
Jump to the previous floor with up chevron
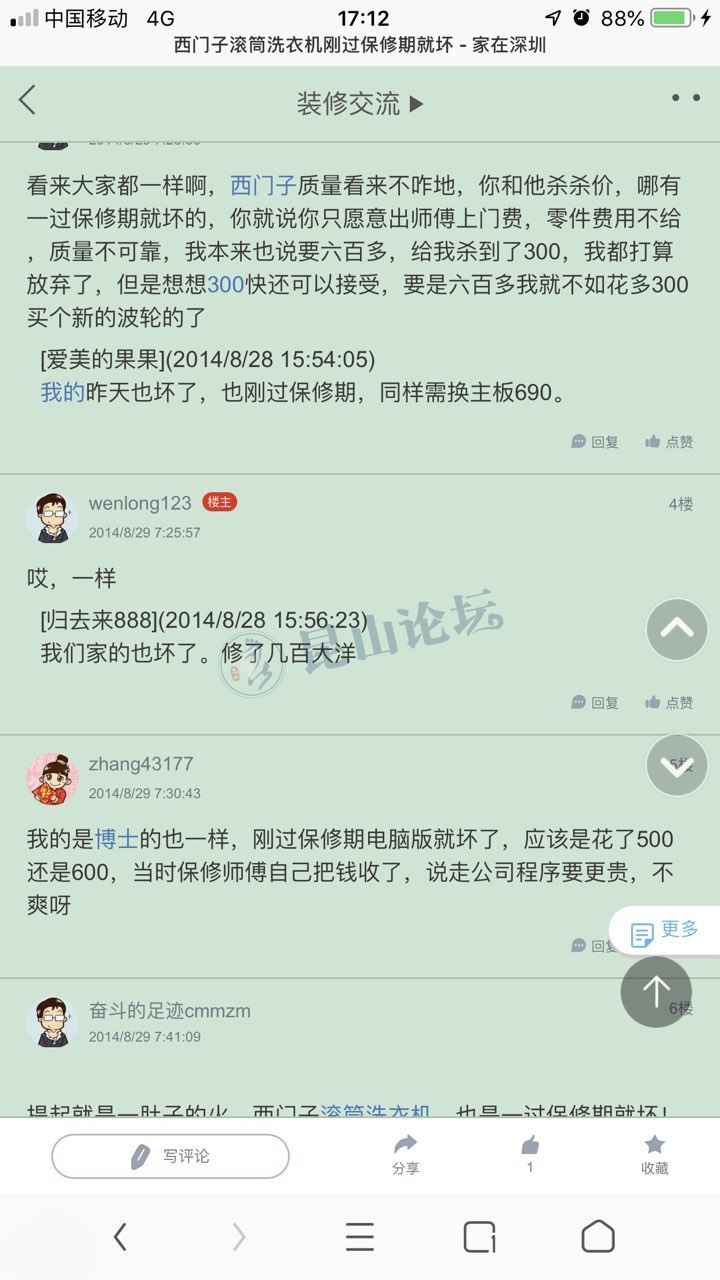(677, 629)
